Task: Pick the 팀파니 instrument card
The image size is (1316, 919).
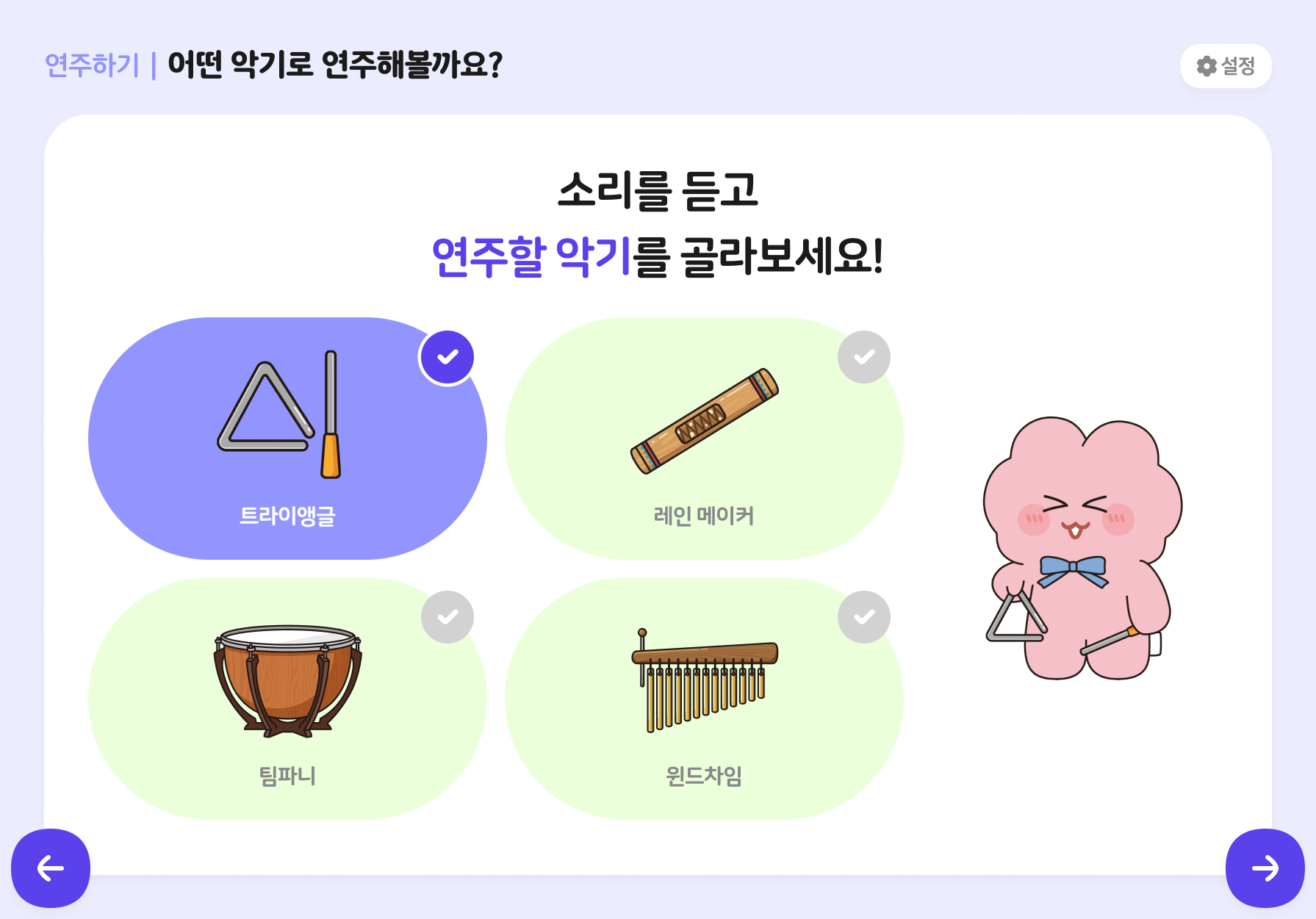Action: click(x=287, y=698)
